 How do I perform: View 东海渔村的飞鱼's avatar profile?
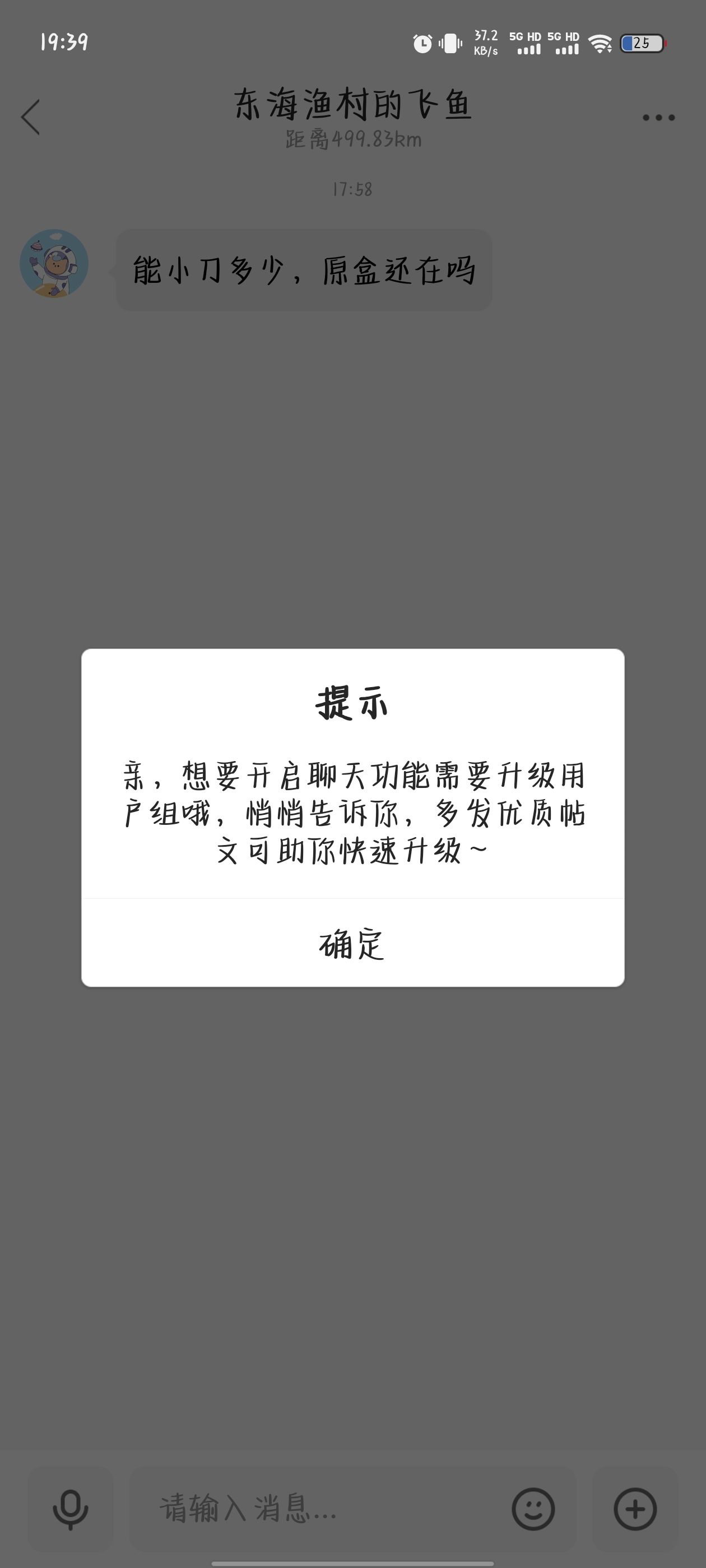pyautogui.click(x=54, y=264)
